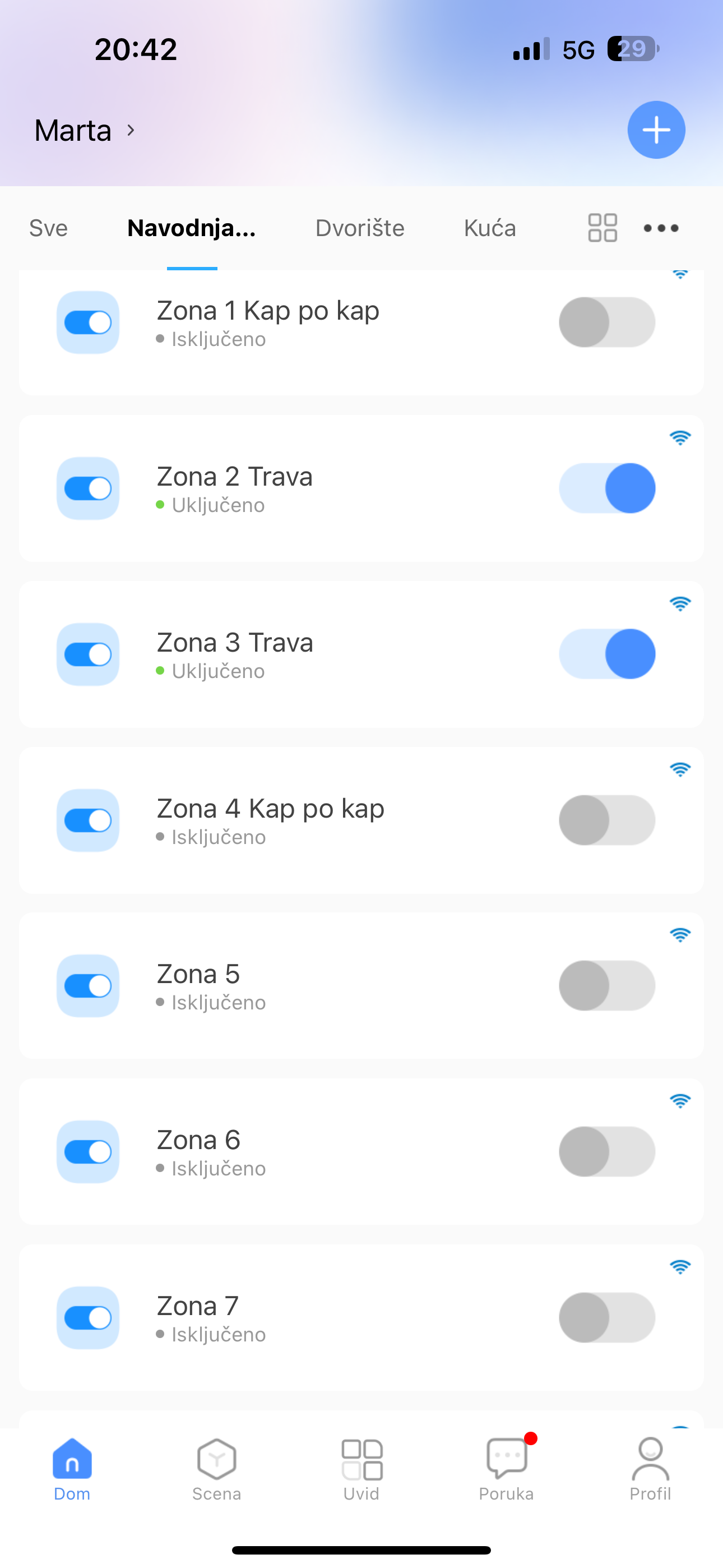Switch to the Sve tab
The height and width of the screenshot is (1568, 723).
point(49,228)
